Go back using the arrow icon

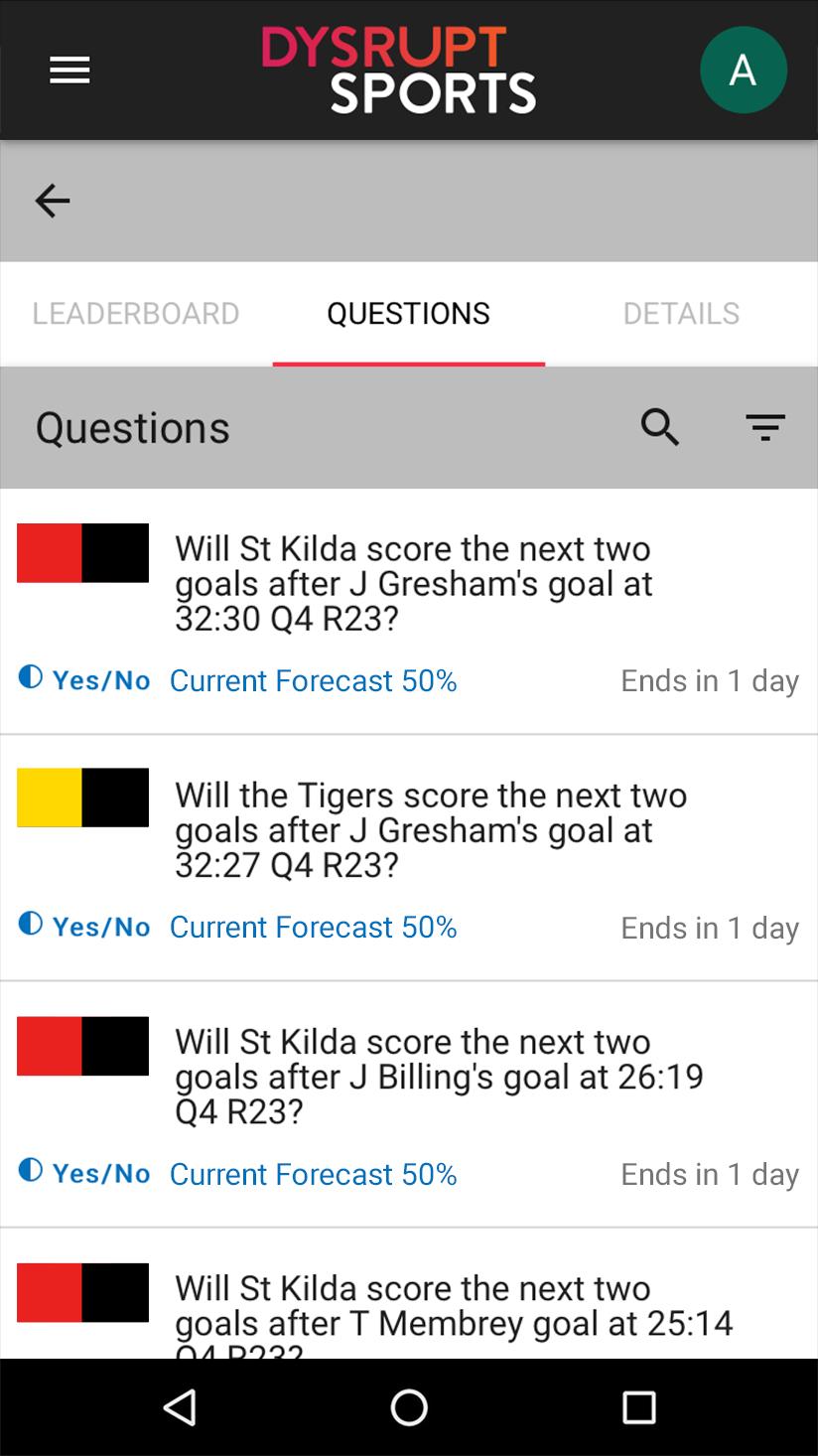(53, 201)
